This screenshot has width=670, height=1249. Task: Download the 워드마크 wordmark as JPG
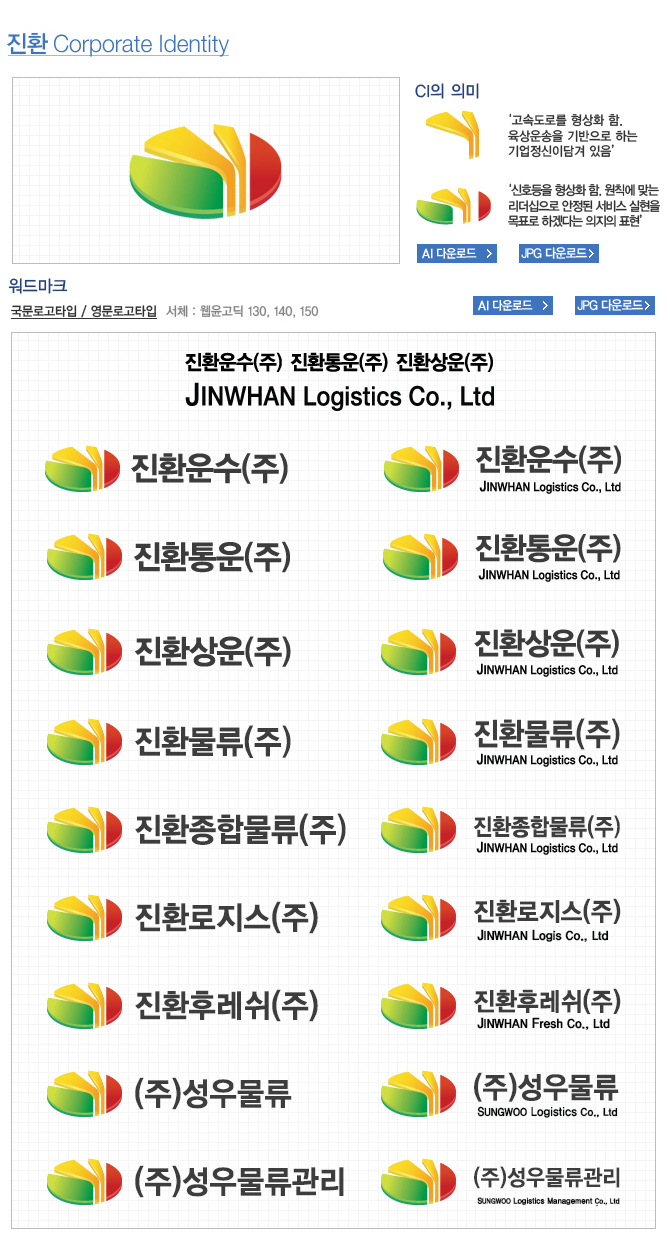tap(614, 306)
